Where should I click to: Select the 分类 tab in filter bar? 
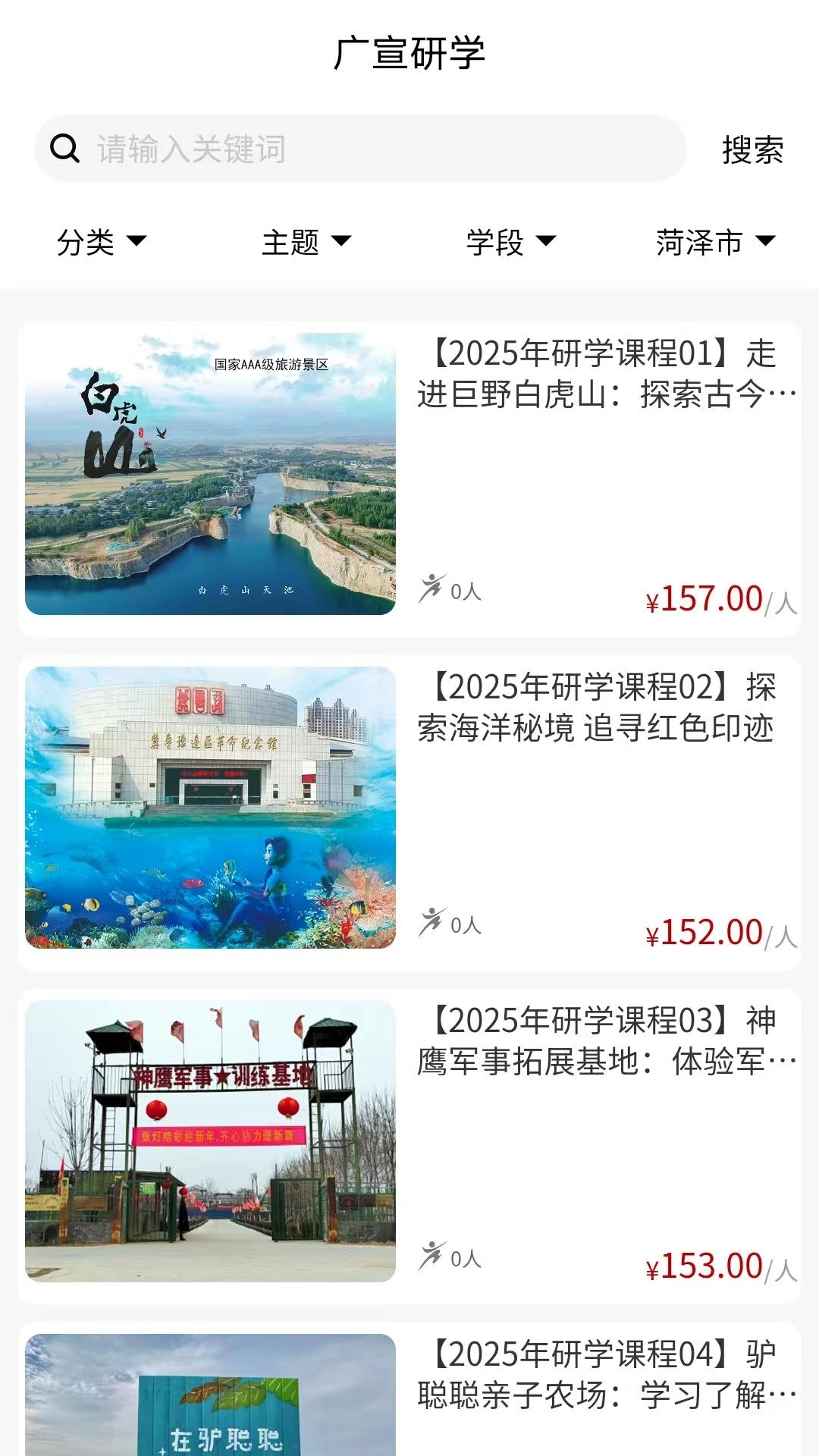pyautogui.click(x=100, y=243)
